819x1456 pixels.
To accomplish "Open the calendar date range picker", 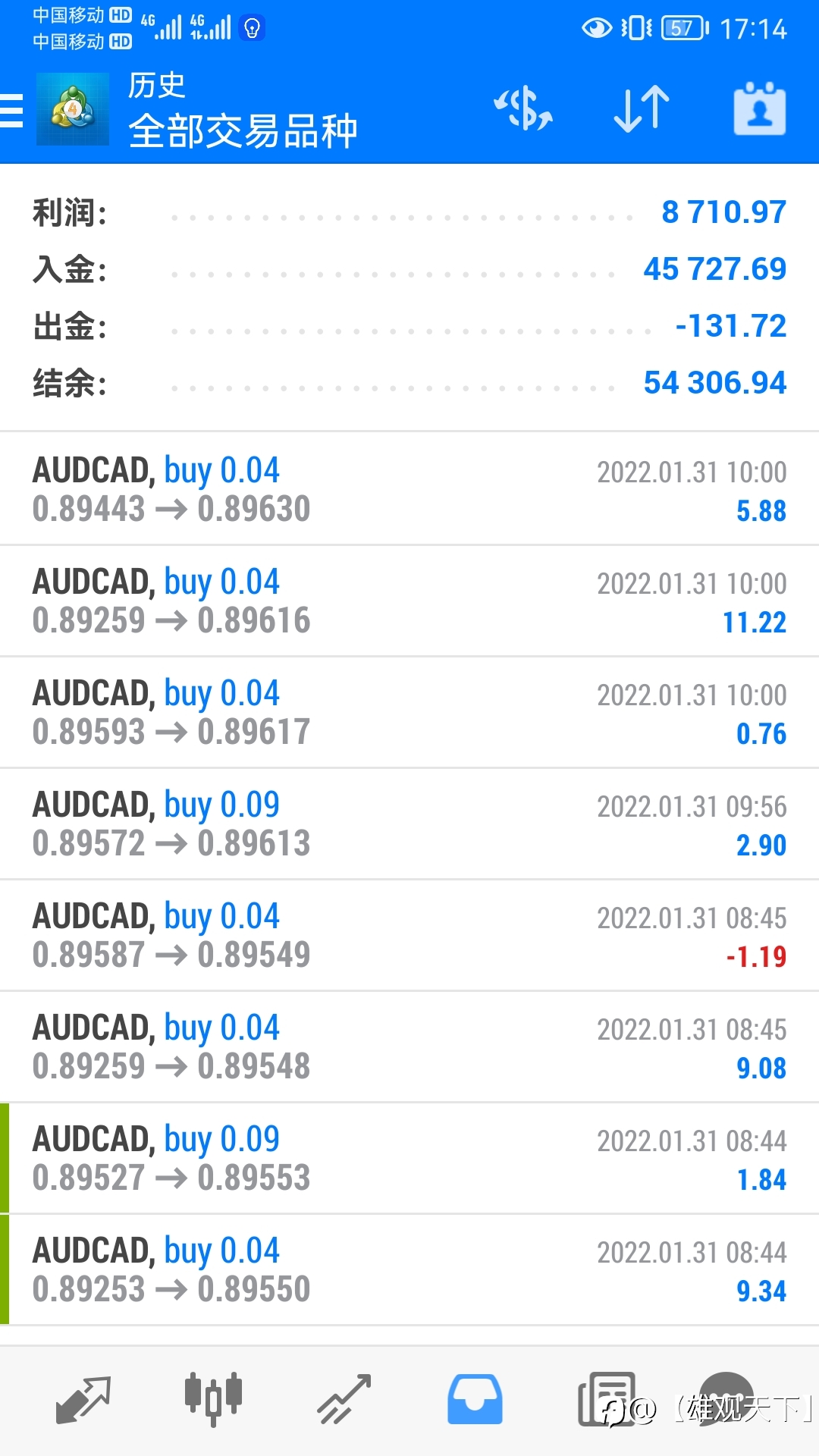I will (x=760, y=109).
